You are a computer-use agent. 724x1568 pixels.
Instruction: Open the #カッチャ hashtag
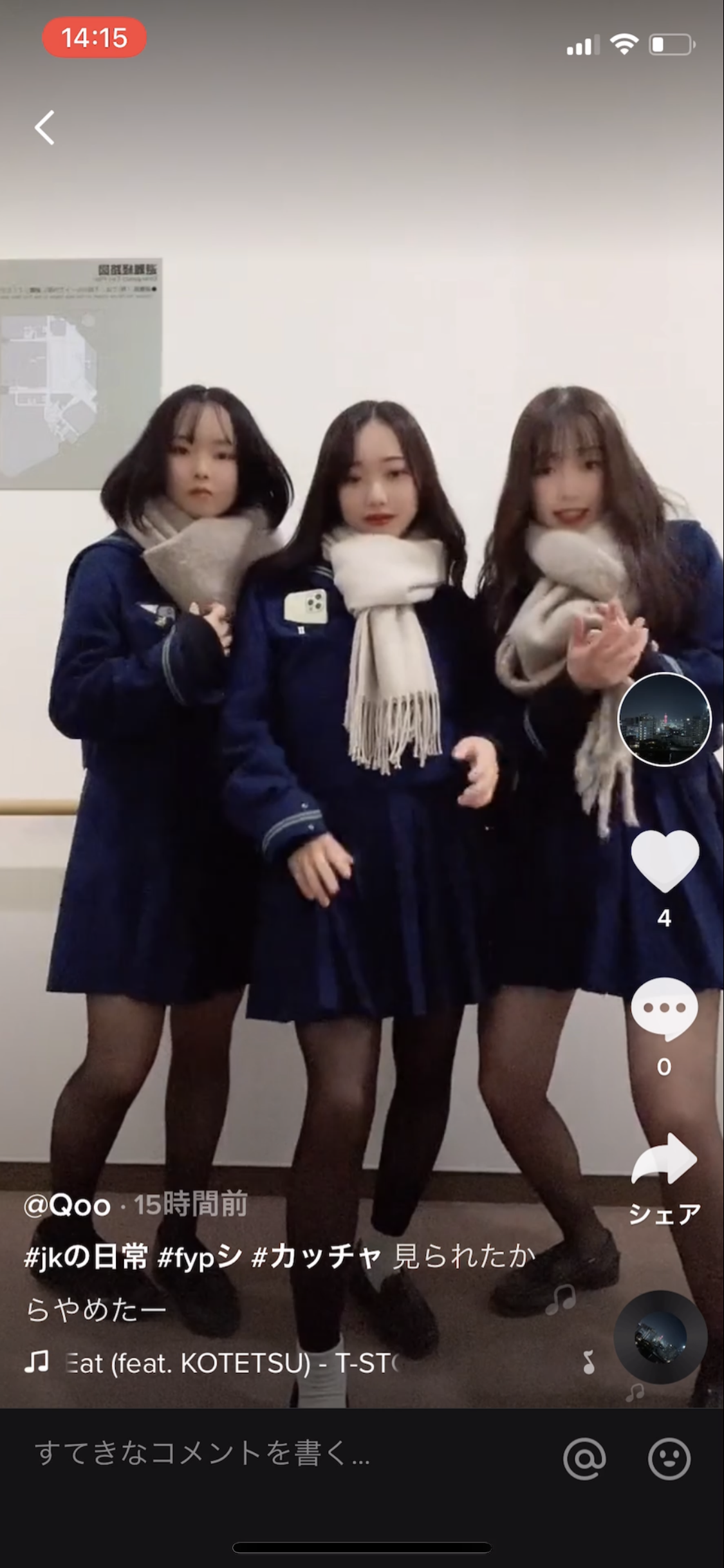[316, 1257]
